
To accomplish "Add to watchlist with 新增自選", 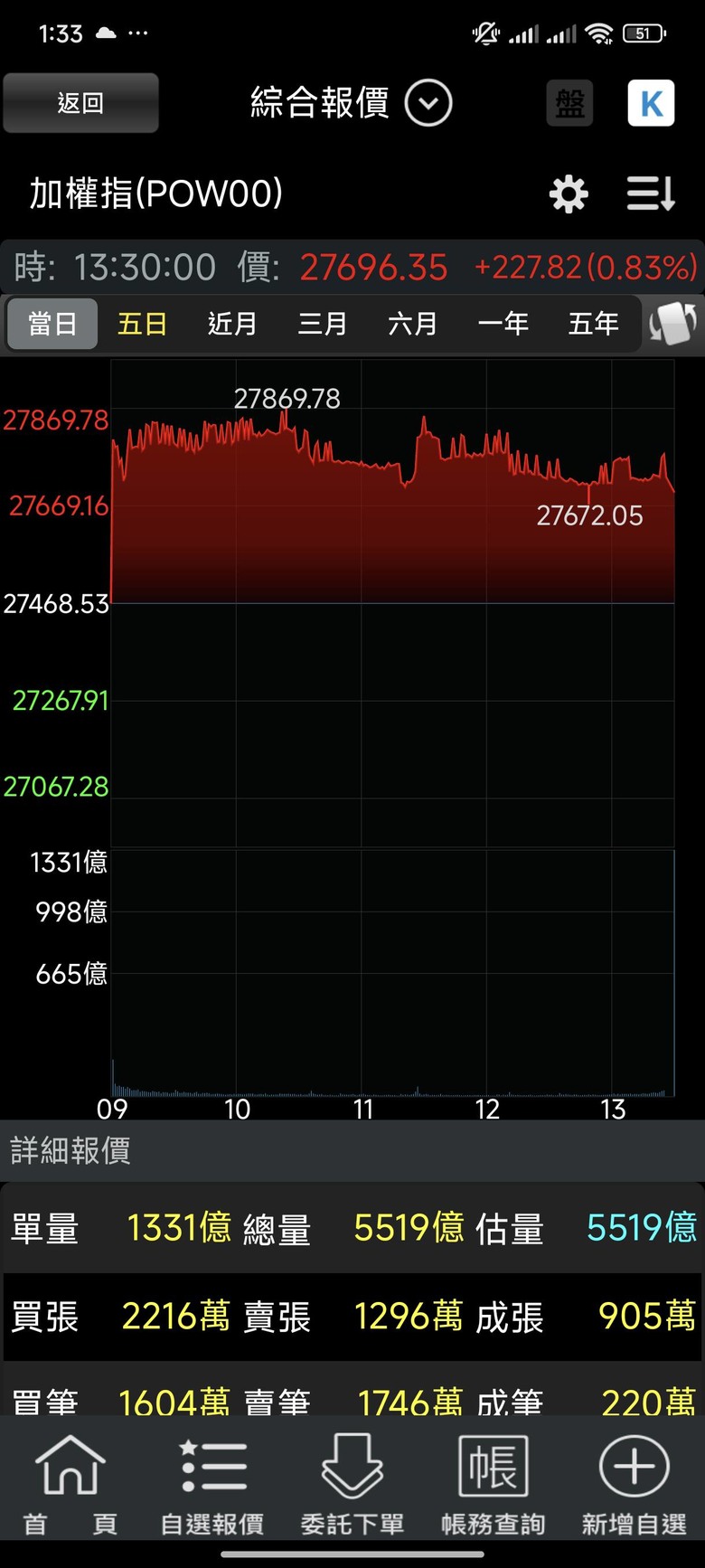I will (x=634, y=1484).
